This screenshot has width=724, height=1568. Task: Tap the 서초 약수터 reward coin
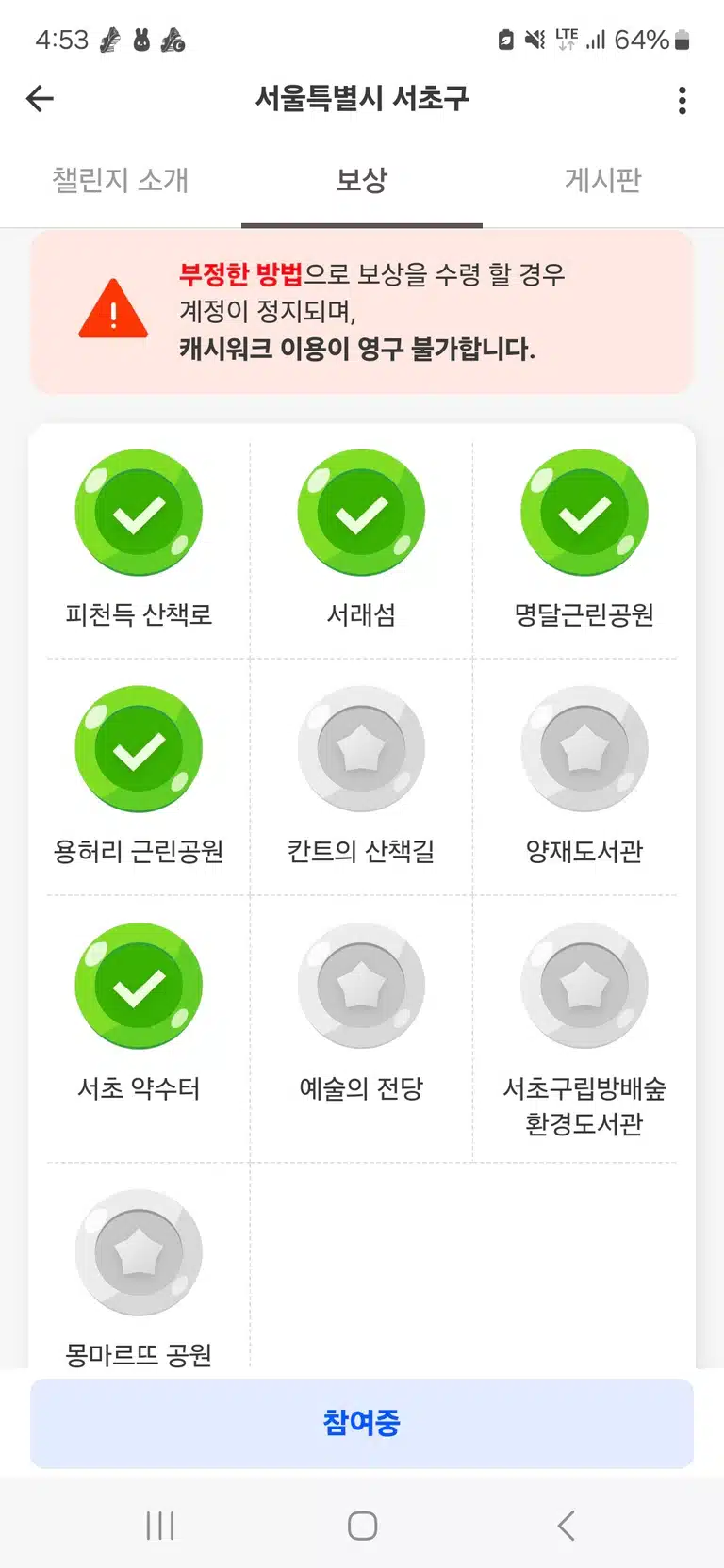click(x=139, y=986)
